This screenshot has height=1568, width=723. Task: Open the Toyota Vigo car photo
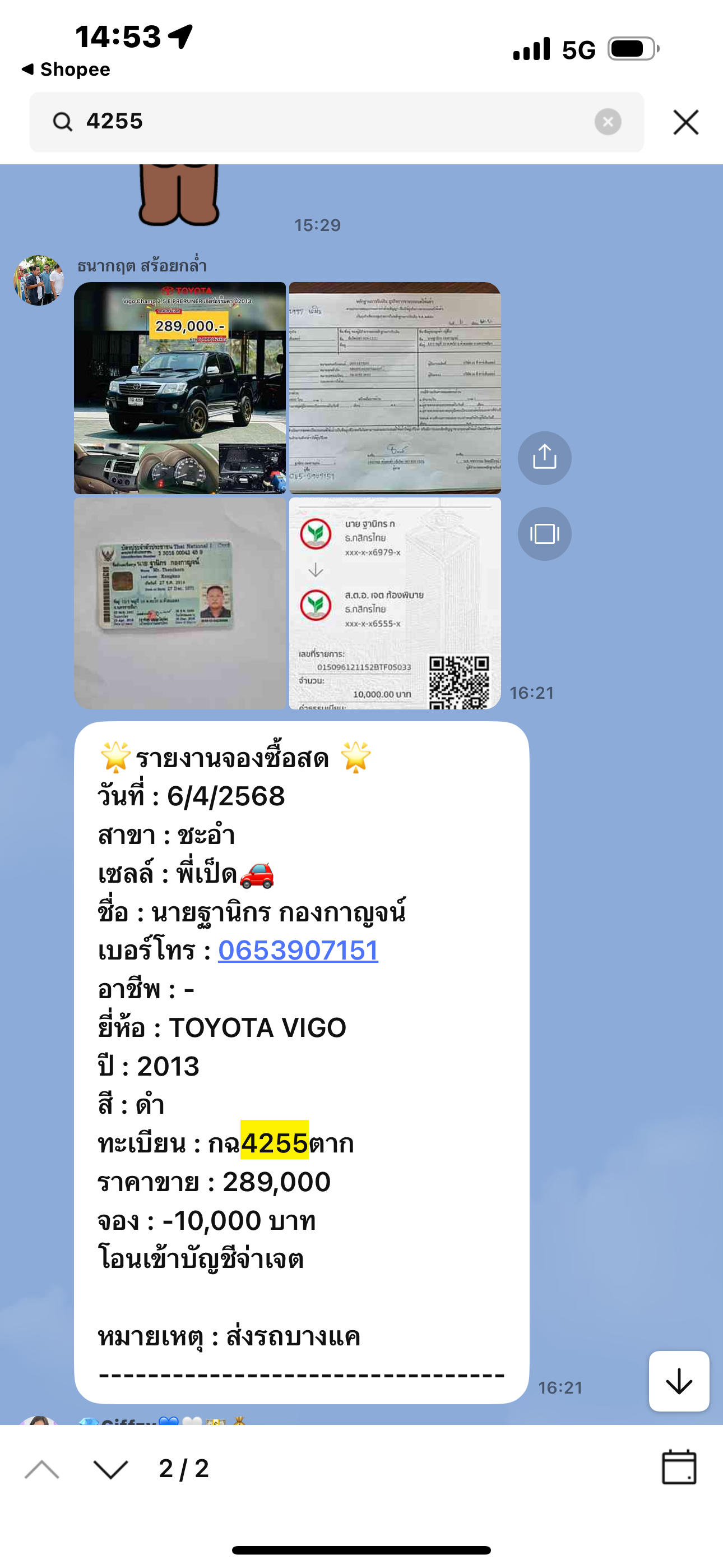pyautogui.click(x=179, y=388)
